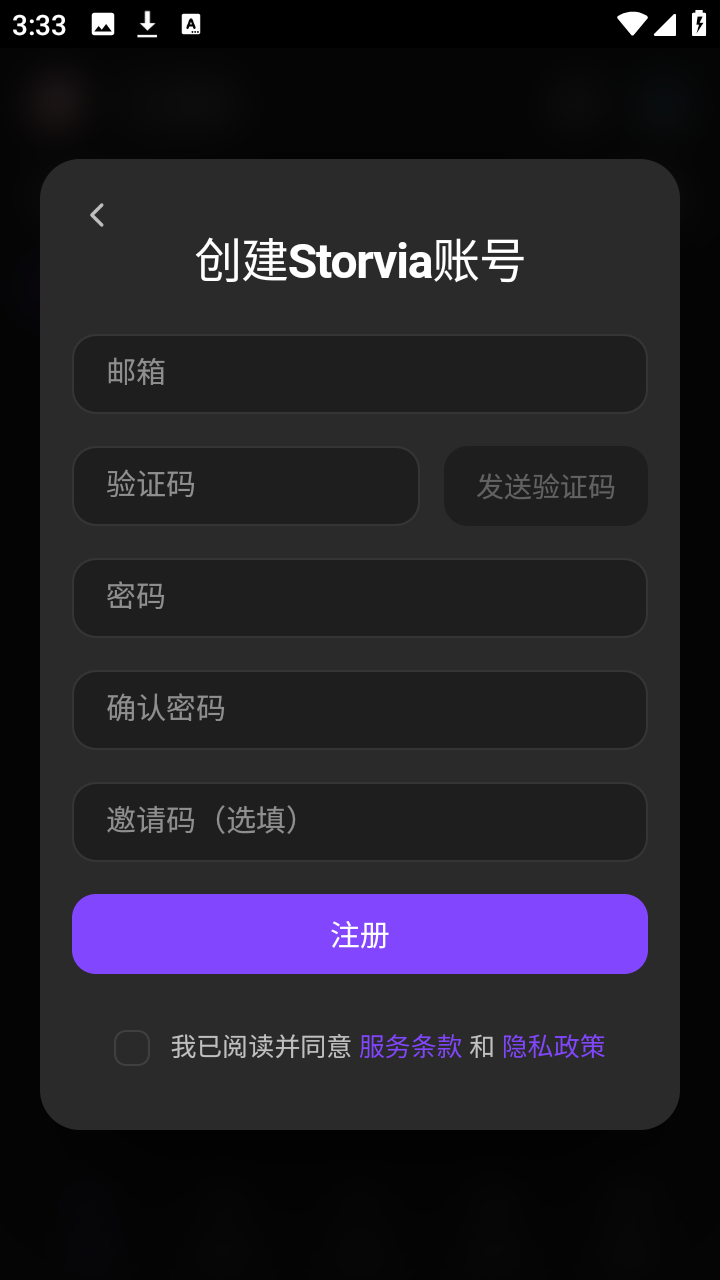Focus the optional 邀请码 field
This screenshot has width=720, height=1280.
360,822
